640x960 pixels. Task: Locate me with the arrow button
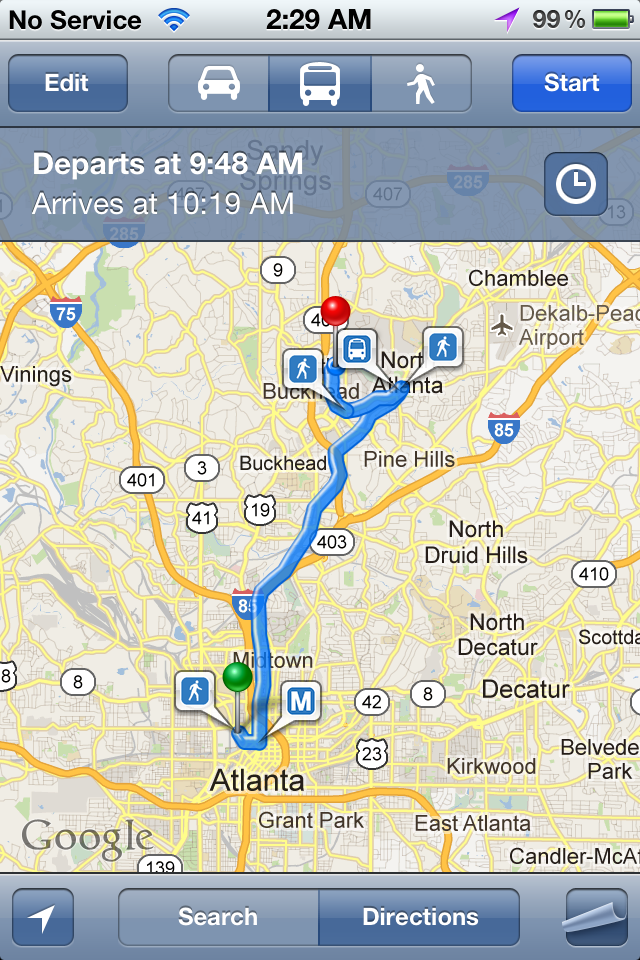coord(43,917)
